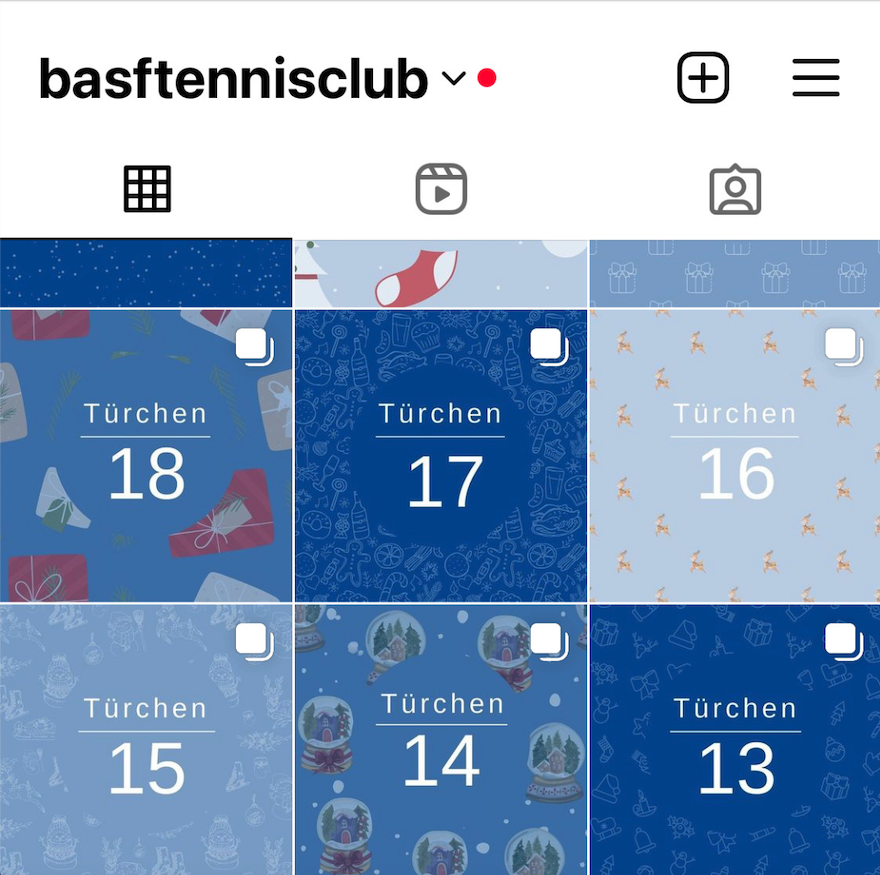Open the account switcher next to basftennisclub
880x875 pixels.
[x=454, y=78]
